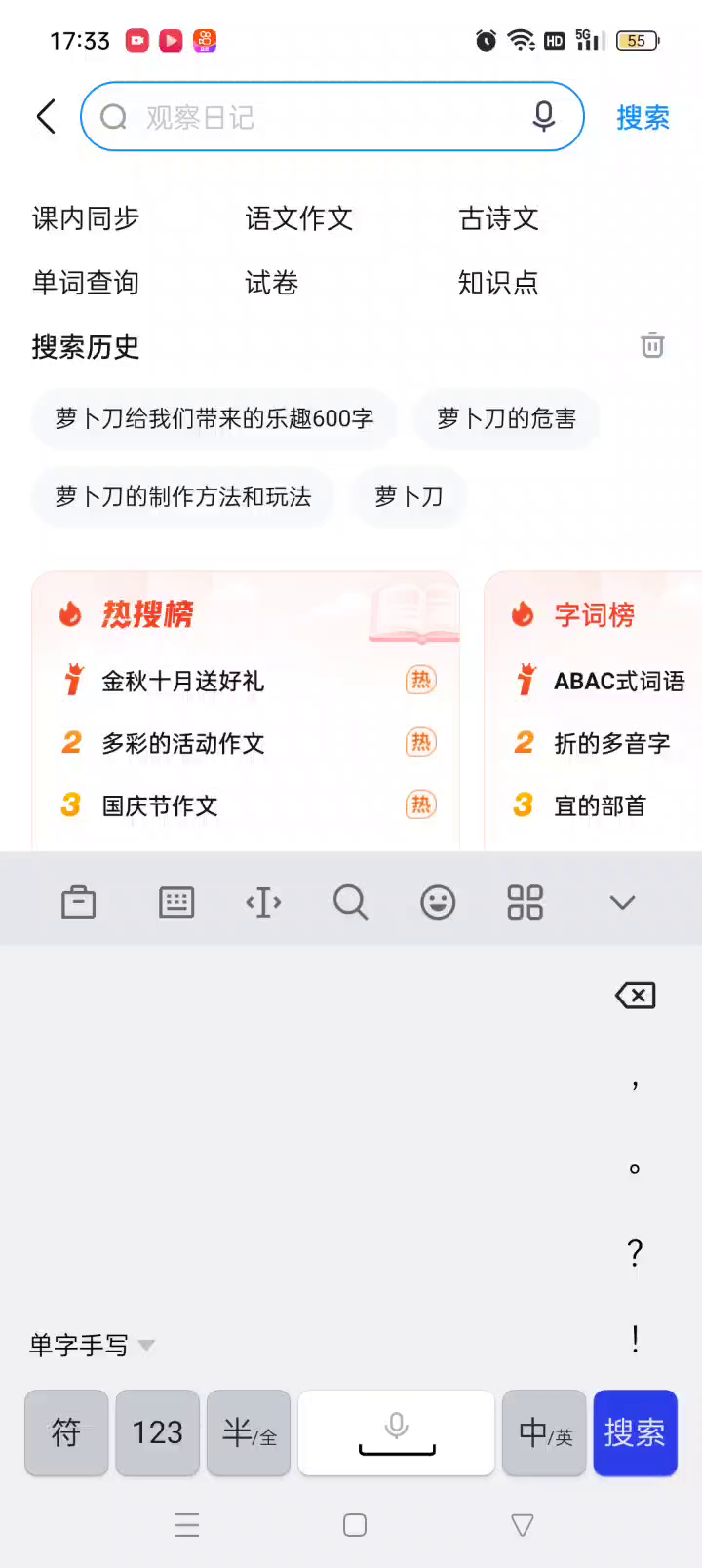Open hot search 多彩的活动作文

[x=183, y=743]
